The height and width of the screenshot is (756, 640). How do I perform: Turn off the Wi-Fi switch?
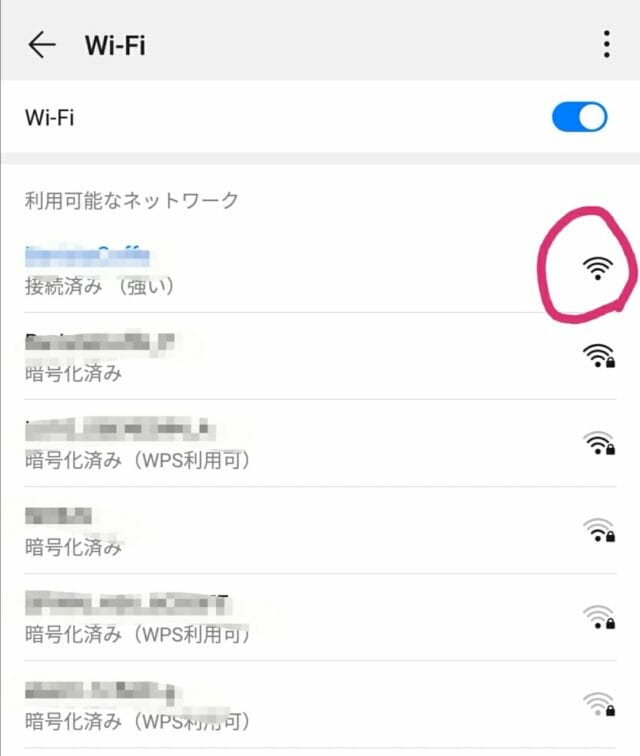pyautogui.click(x=579, y=118)
